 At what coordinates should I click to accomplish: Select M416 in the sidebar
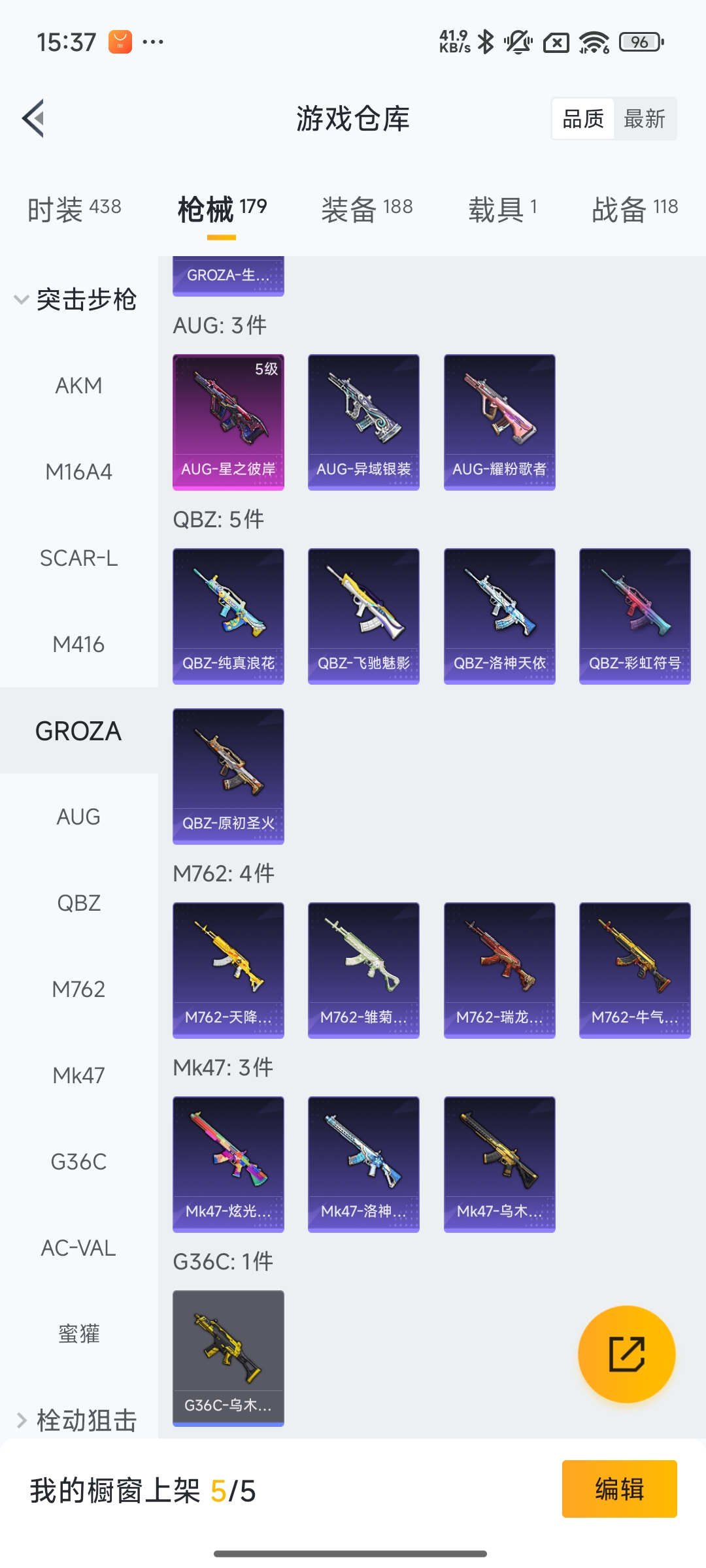[78, 644]
